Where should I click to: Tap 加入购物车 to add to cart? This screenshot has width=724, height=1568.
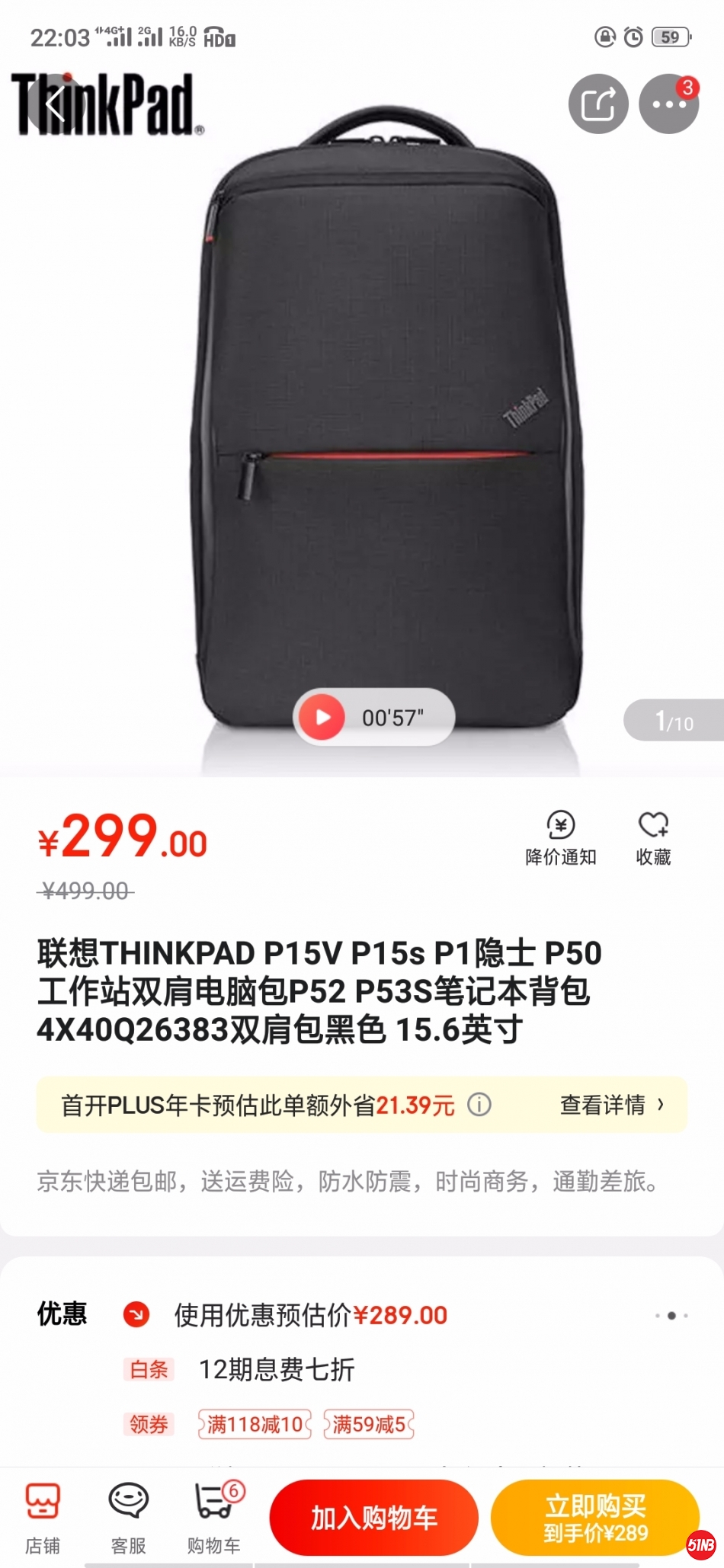click(373, 1518)
